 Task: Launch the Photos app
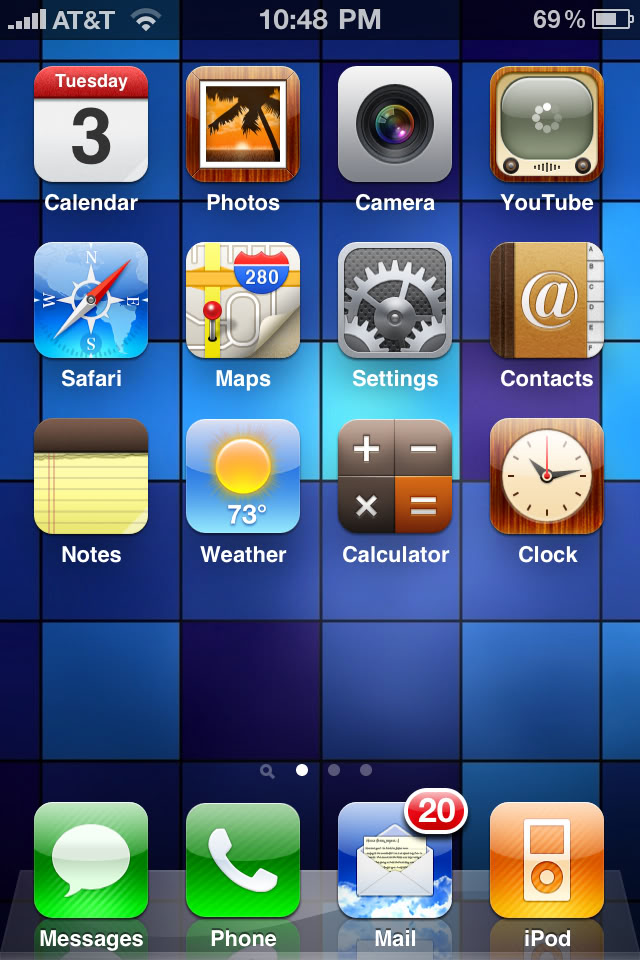pos(243,124)
